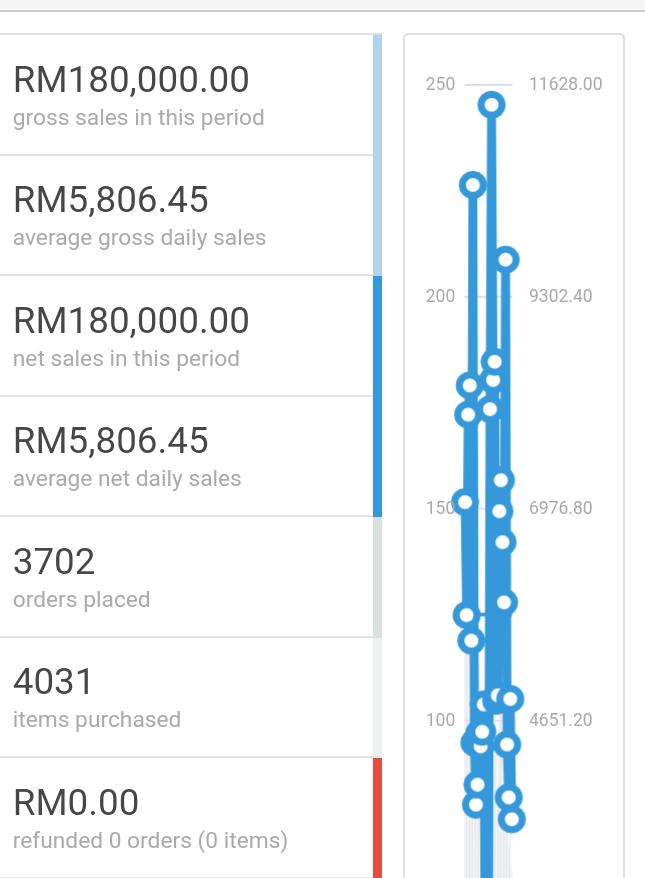Highlight the gross sales in this period series
This screenshot has height=878, width=645.
pos(186,96)
